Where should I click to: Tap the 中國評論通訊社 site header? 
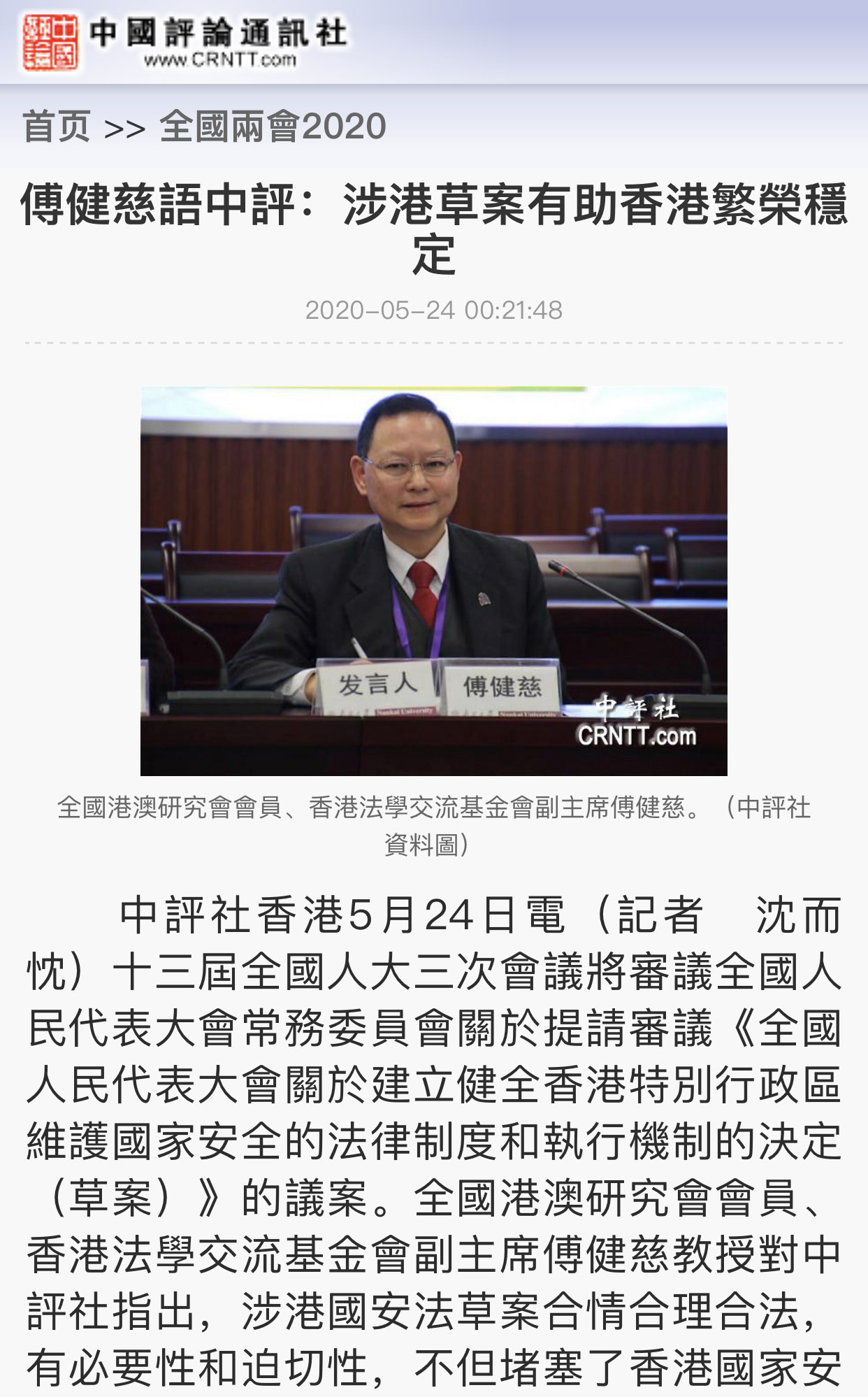coord(185,42)
